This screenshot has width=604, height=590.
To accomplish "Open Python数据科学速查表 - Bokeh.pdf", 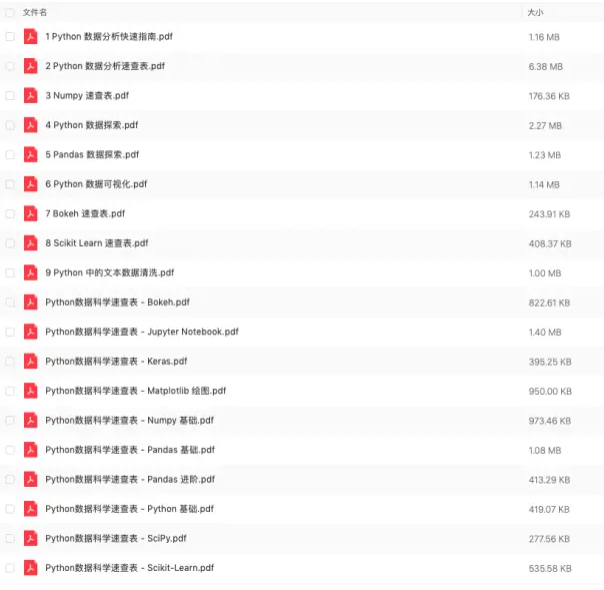I will point(117,302).
